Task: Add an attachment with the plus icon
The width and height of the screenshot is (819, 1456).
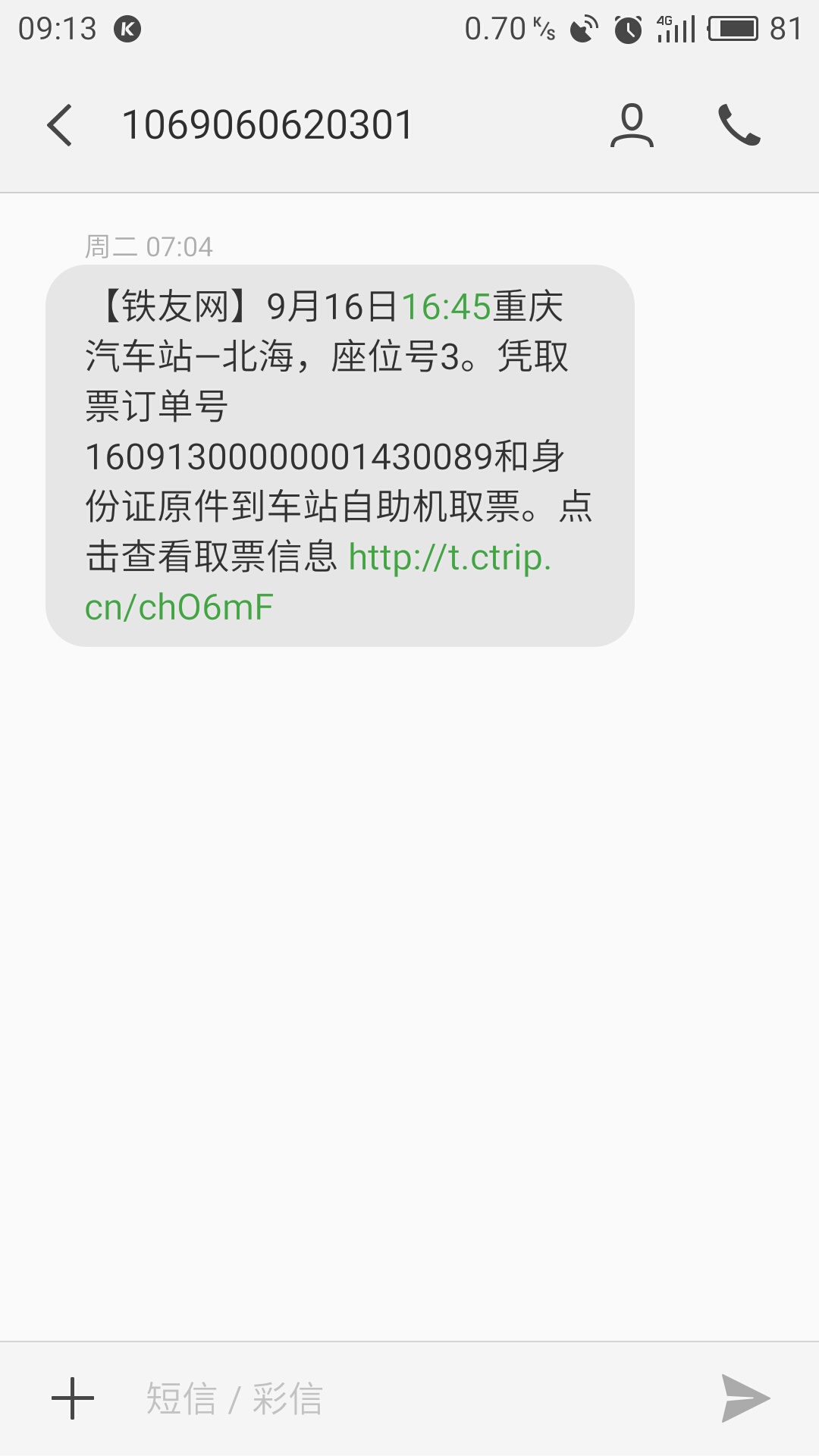Action: coord(73,1398)
